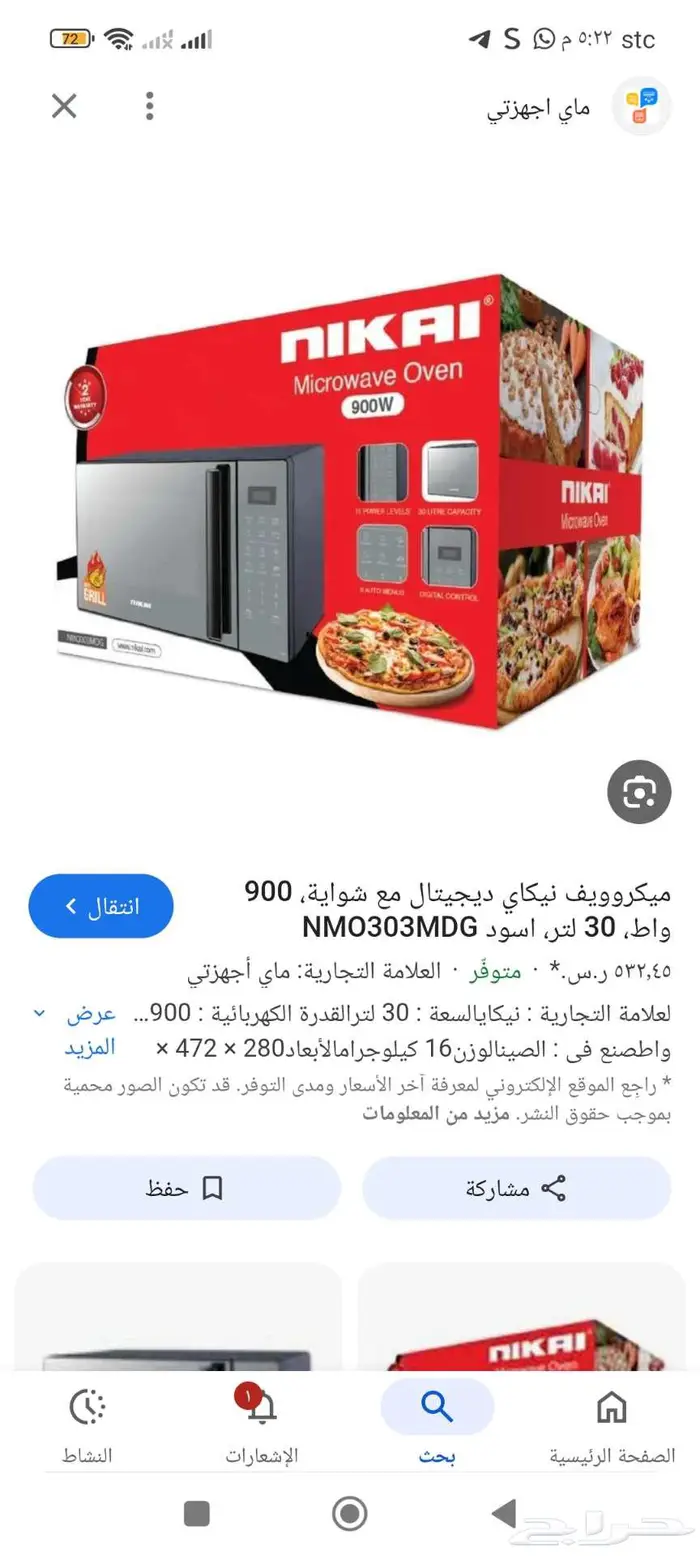This screenshot has width=700, height=1556.
Task: Tap the blue انتقال (visit) button
Action: coord(101,906)
